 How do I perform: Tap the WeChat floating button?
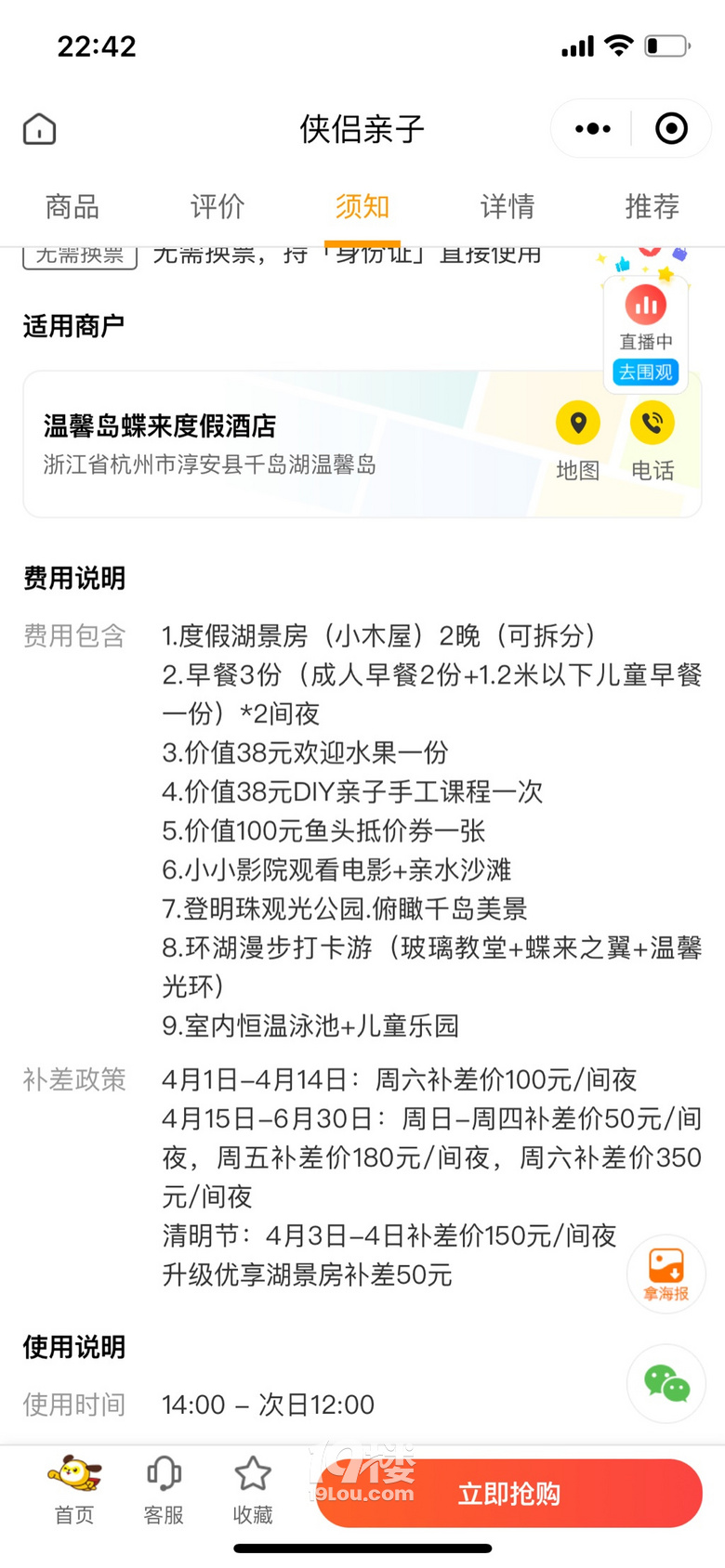pos(666,1383)
